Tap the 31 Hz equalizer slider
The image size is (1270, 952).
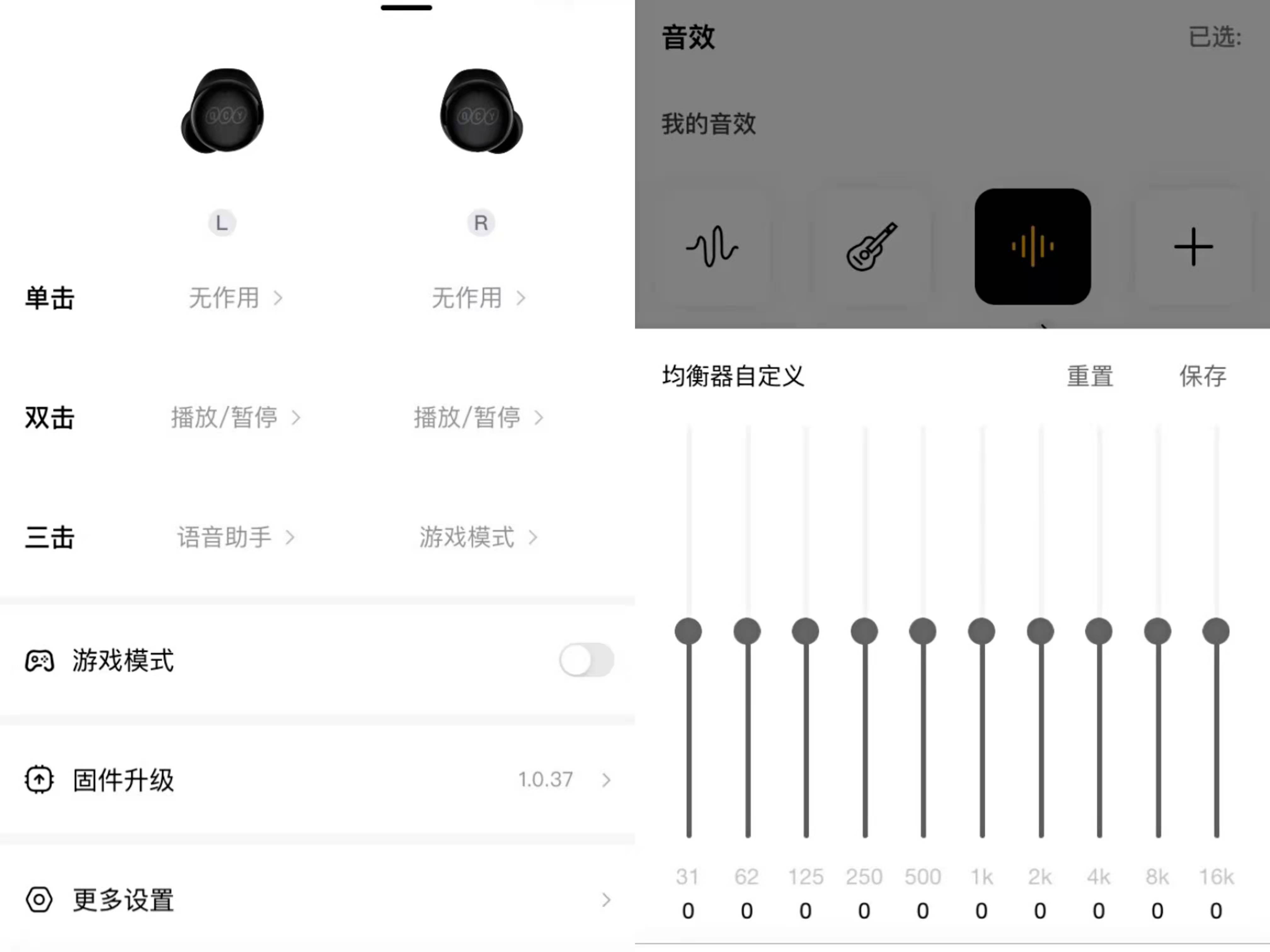(688, 631)
